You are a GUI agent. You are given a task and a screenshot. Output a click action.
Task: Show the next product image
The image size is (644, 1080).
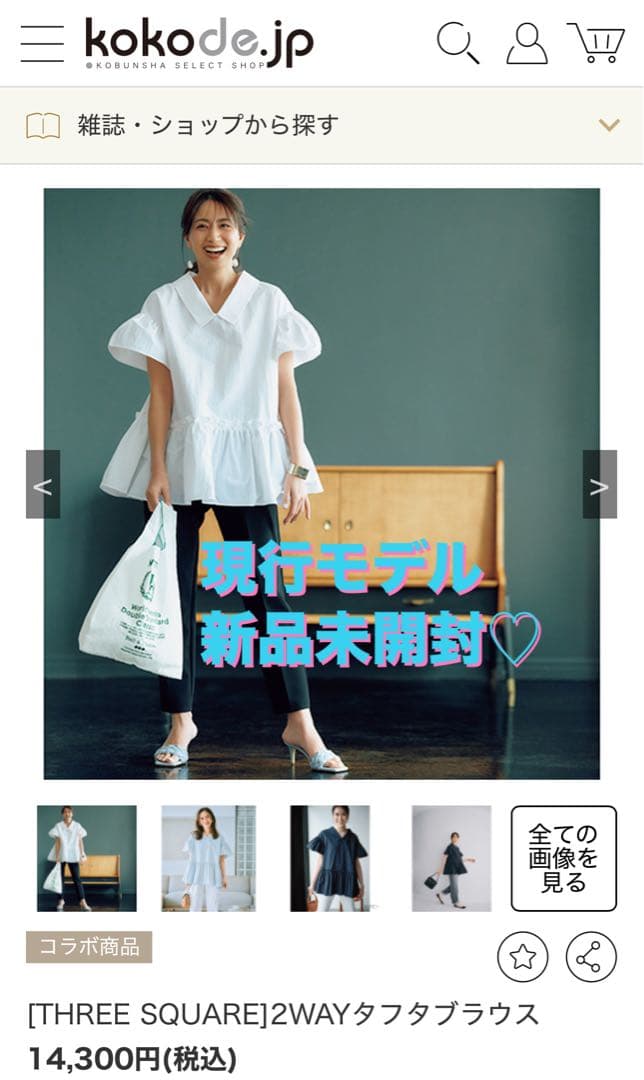[599, 485]
